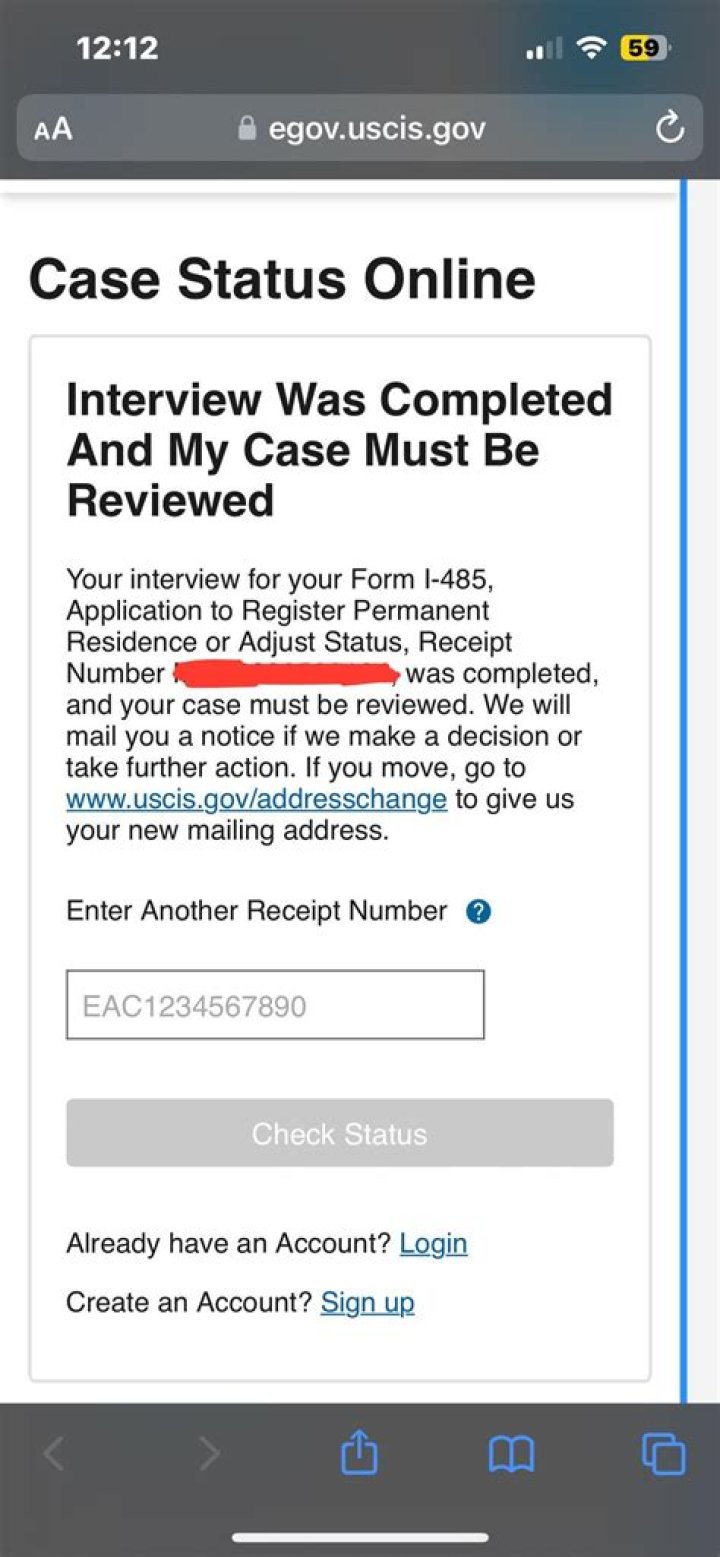Share this page from the Safari toolbar
This screenshot has height=1557, width=720.
click(x=359, y=1454)
